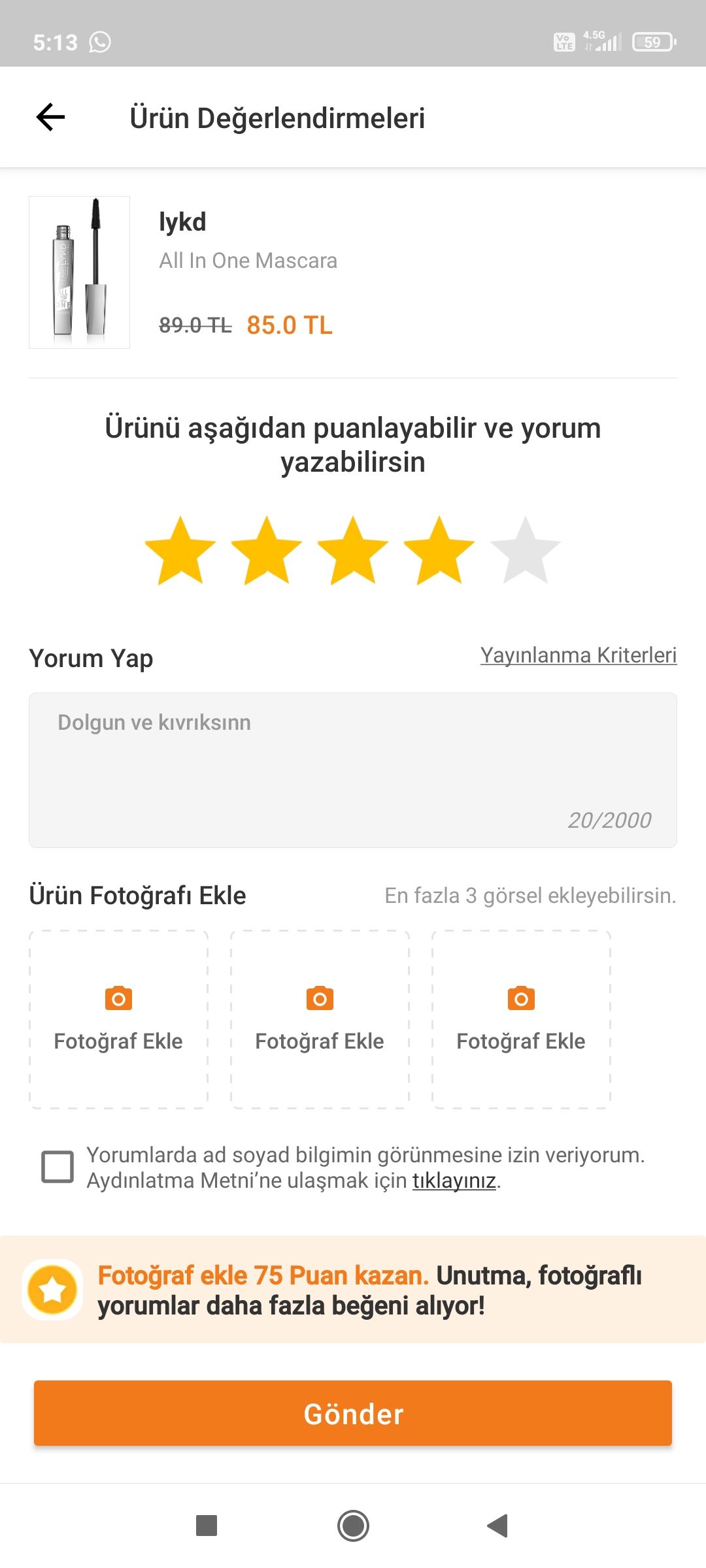Open Yayınlanma Kriterleri link
Screen dimensions: 706x1568
tap(579, 655)
